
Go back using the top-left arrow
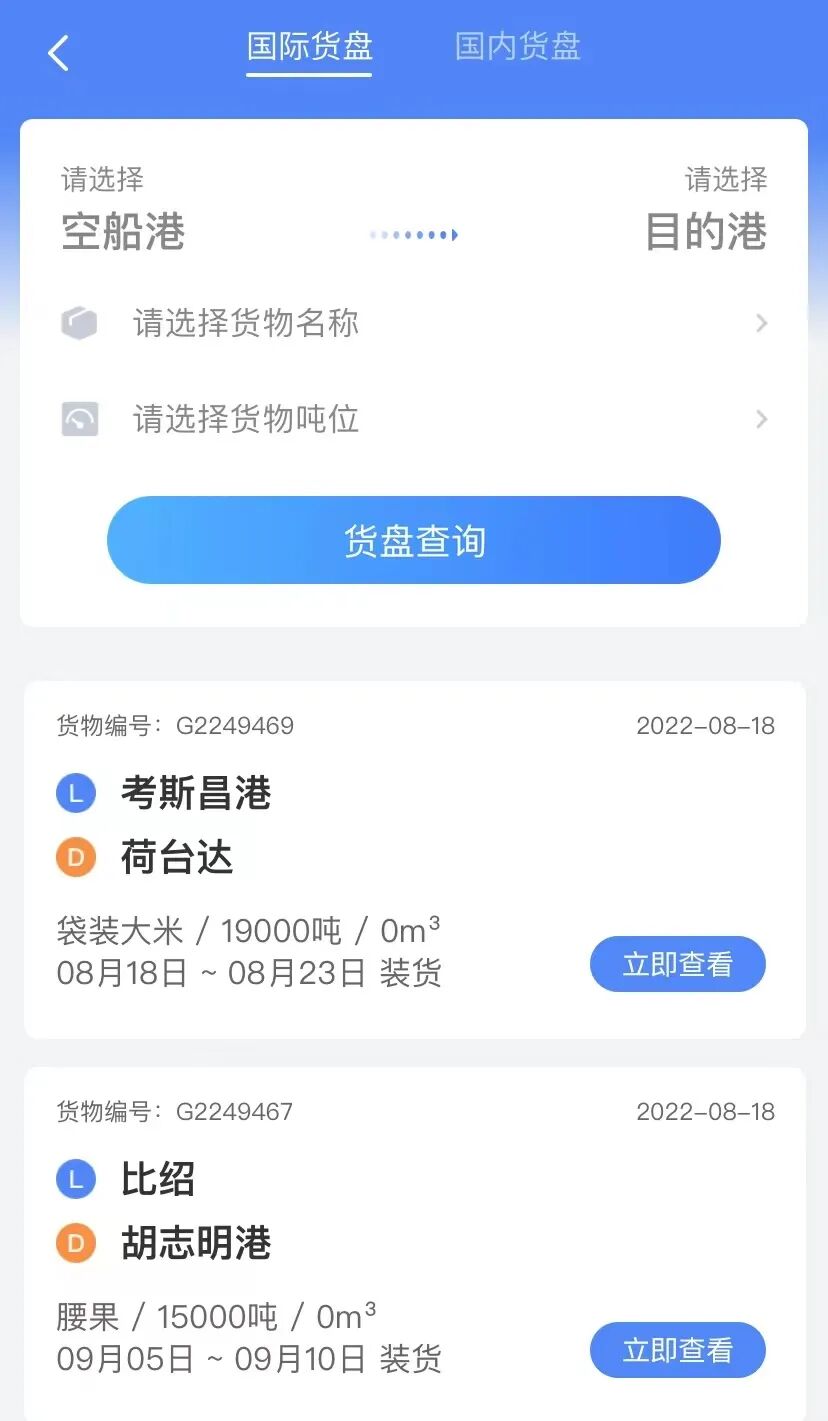58,53
